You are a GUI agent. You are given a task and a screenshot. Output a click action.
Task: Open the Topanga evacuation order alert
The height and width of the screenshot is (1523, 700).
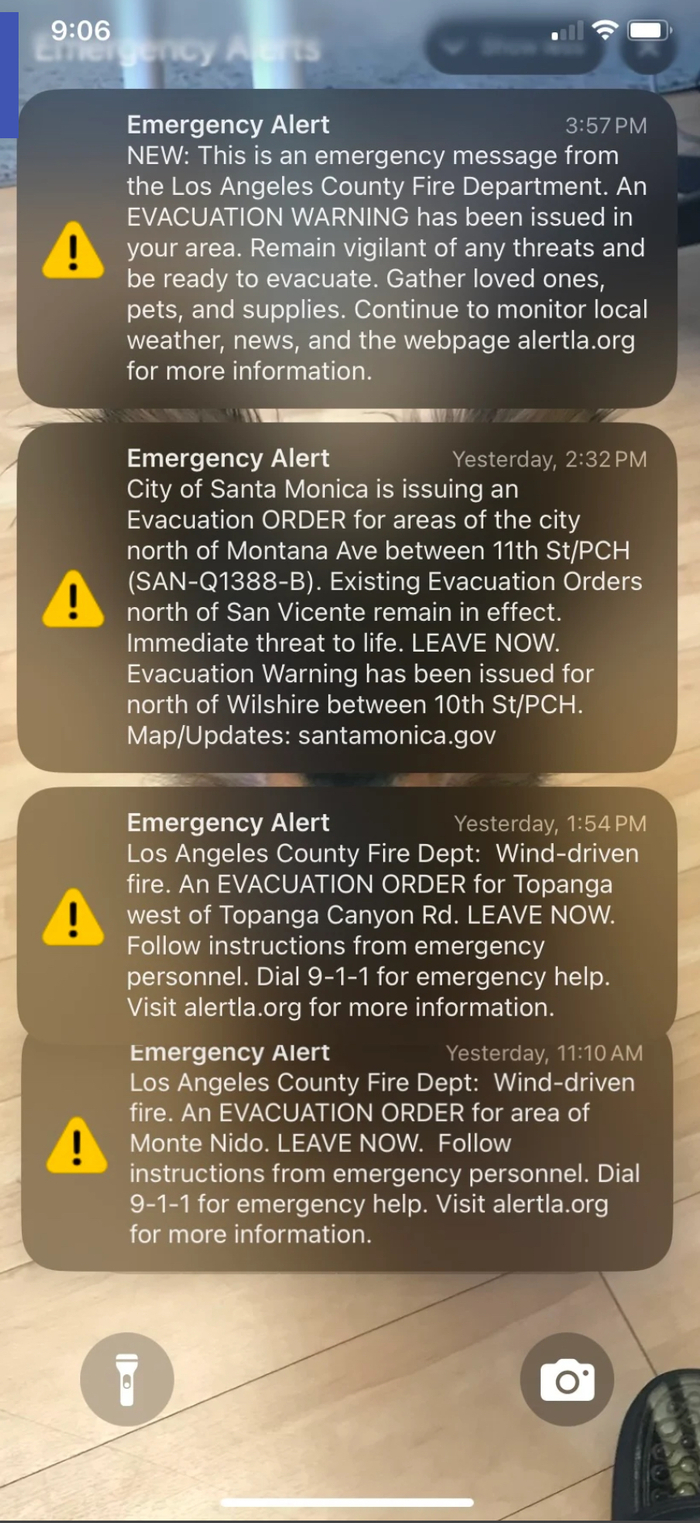(347, 914)
